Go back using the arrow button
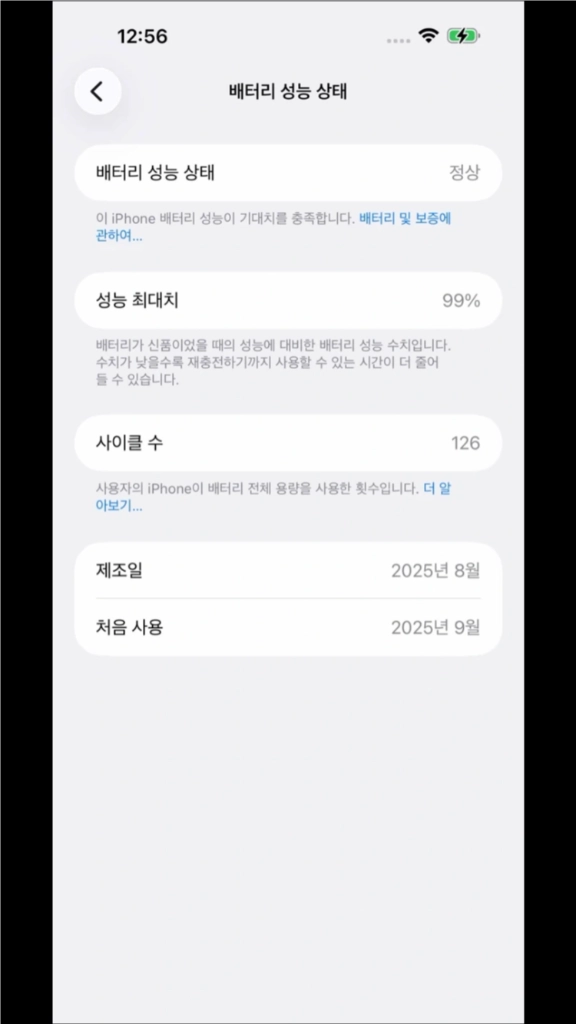This screenshot has height=1024, width=576. click(97, 91)
